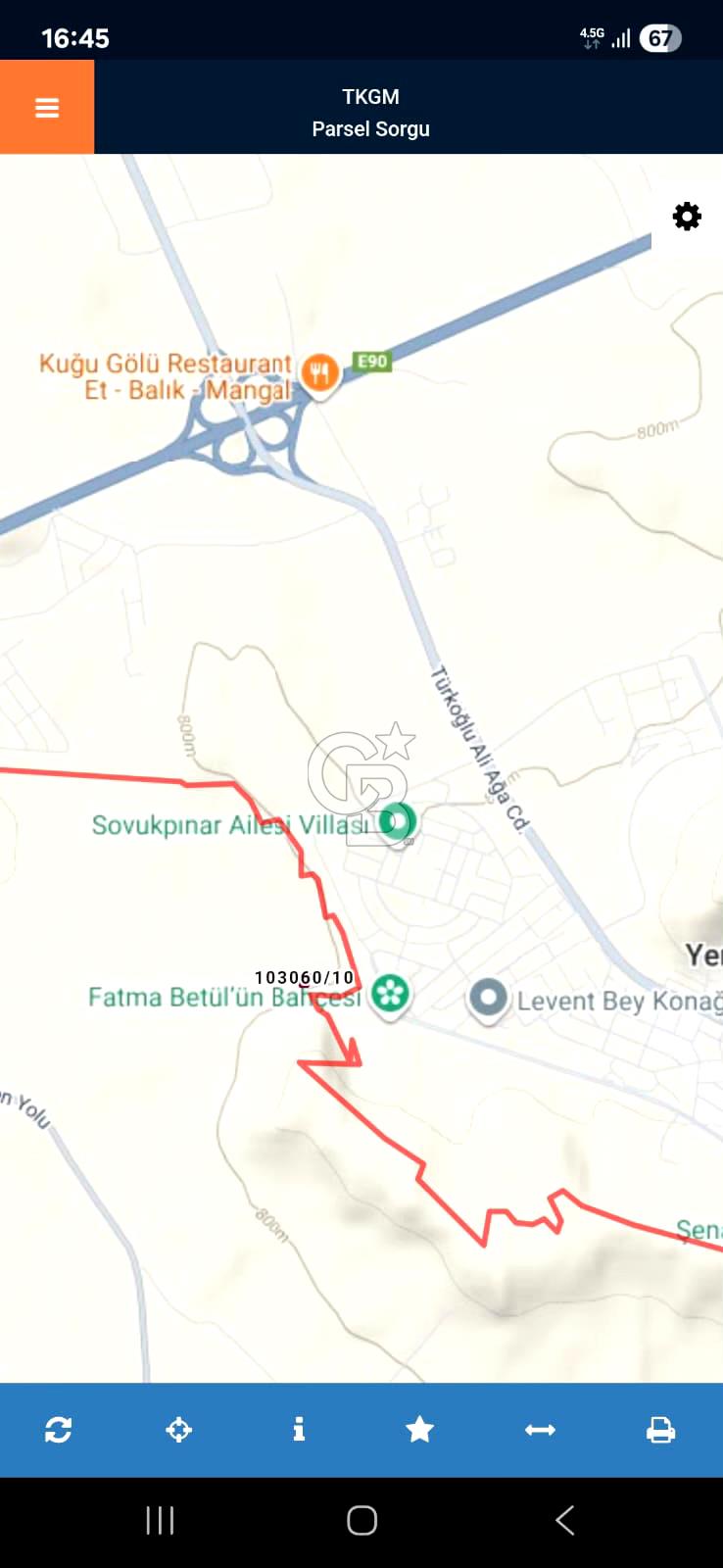Tap the Levent Bey Konağı pin
The height and width of the screenshot is (1568, 723).
coord(488,1000)
